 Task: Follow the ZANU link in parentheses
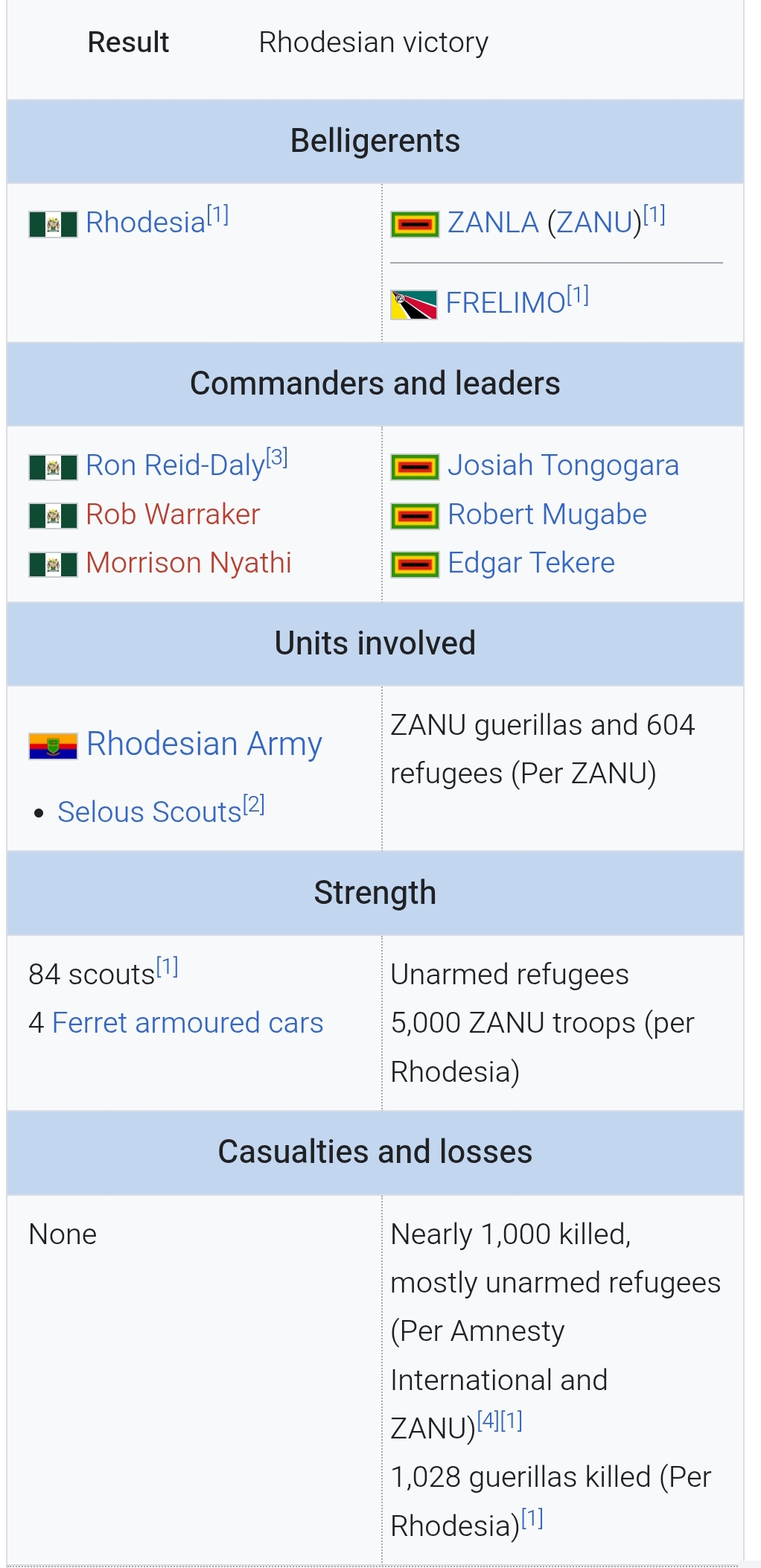tap(594, 223)
